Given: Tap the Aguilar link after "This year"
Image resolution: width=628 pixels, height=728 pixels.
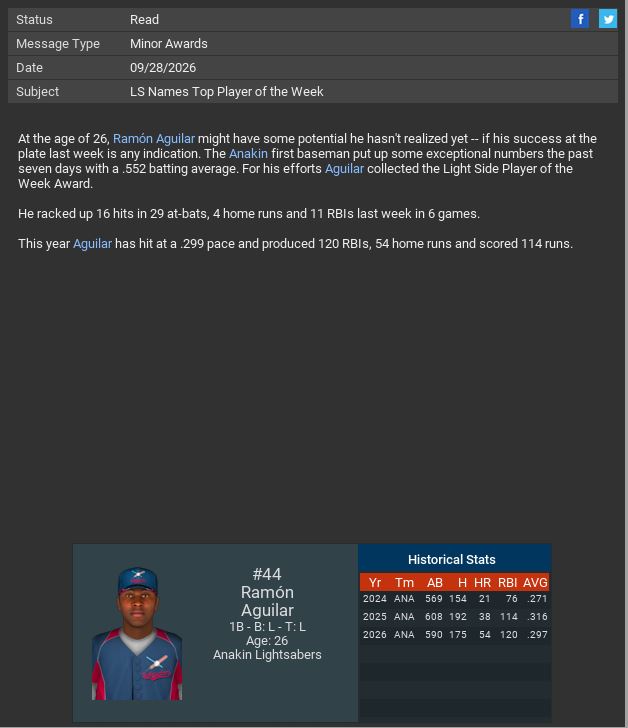Looking at the screenshot, I should [92, 243].
